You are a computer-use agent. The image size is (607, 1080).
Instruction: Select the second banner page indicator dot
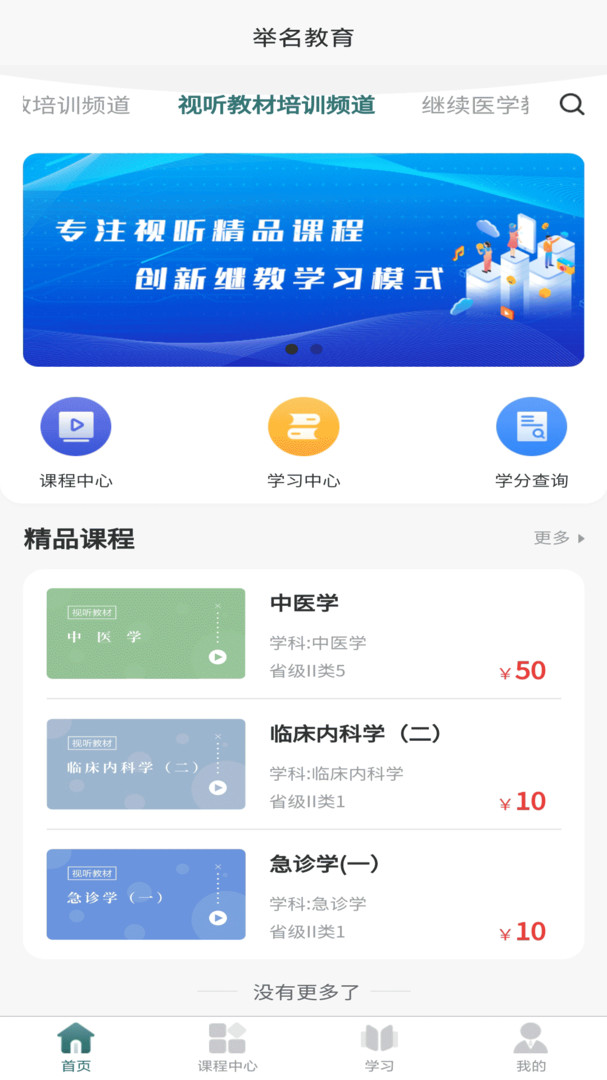[x=316, y=349]
